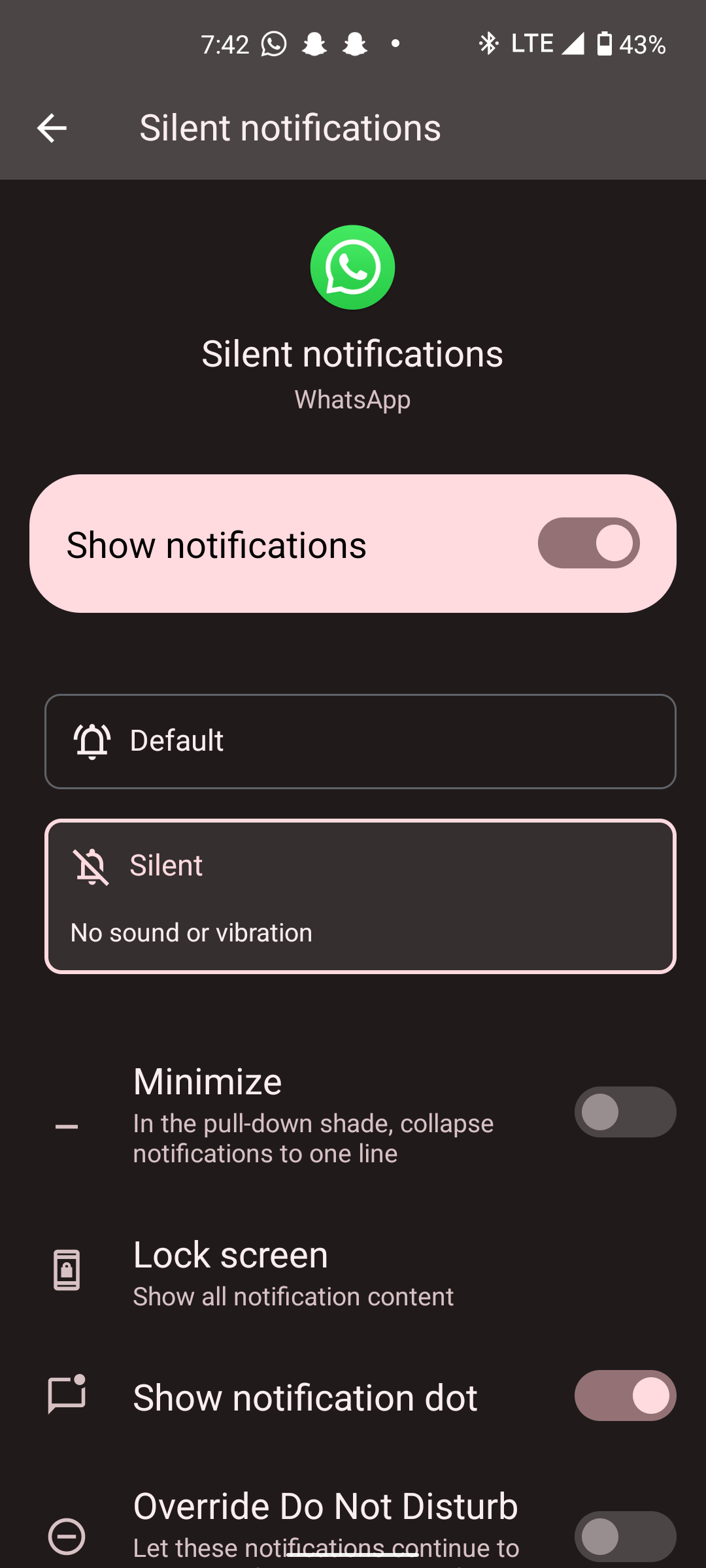This screenshot has height=1568, width=706.
Task: Navigate back with the arrow
Action: coord(52,127)
